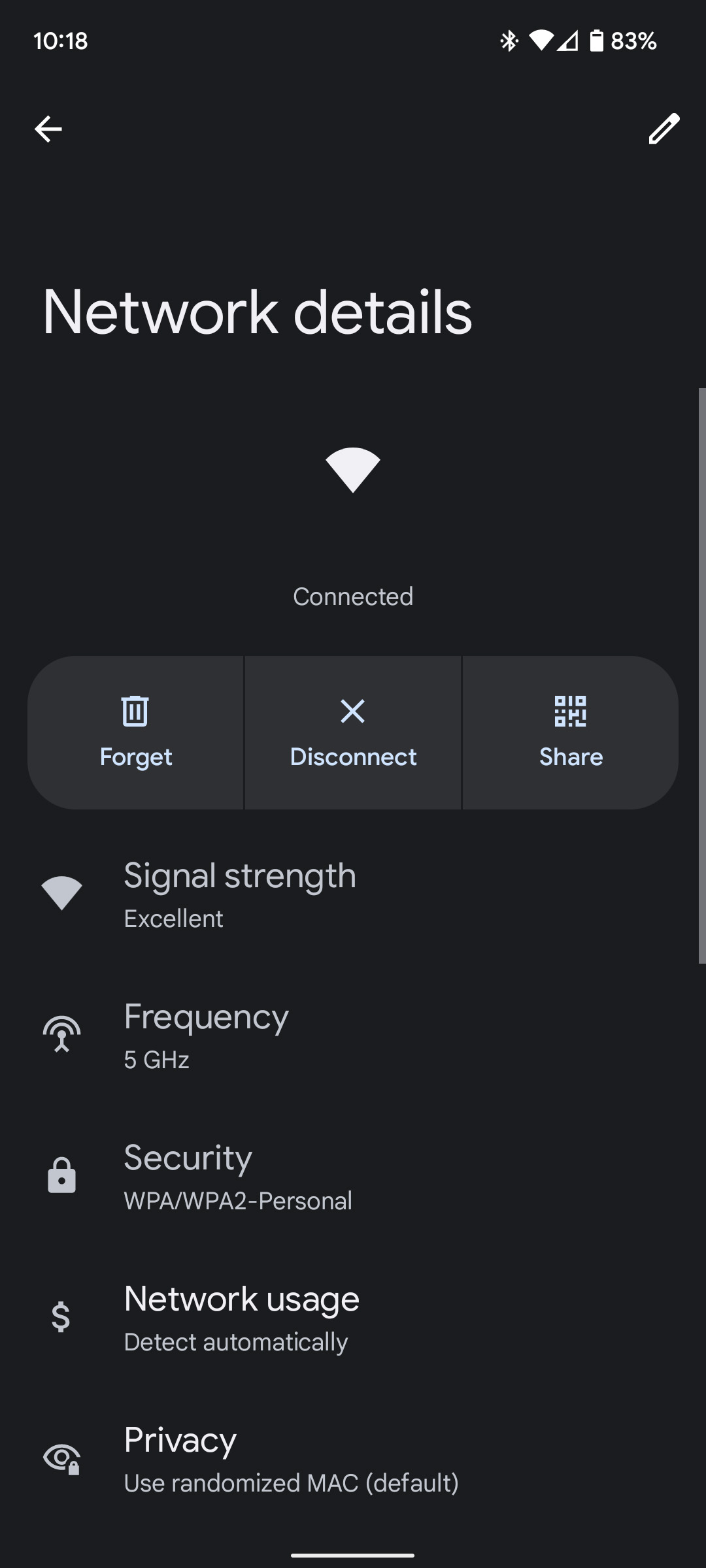Share the network via QR code
Viewport: 706px width, 1568px height.
[x=570, y=732]
